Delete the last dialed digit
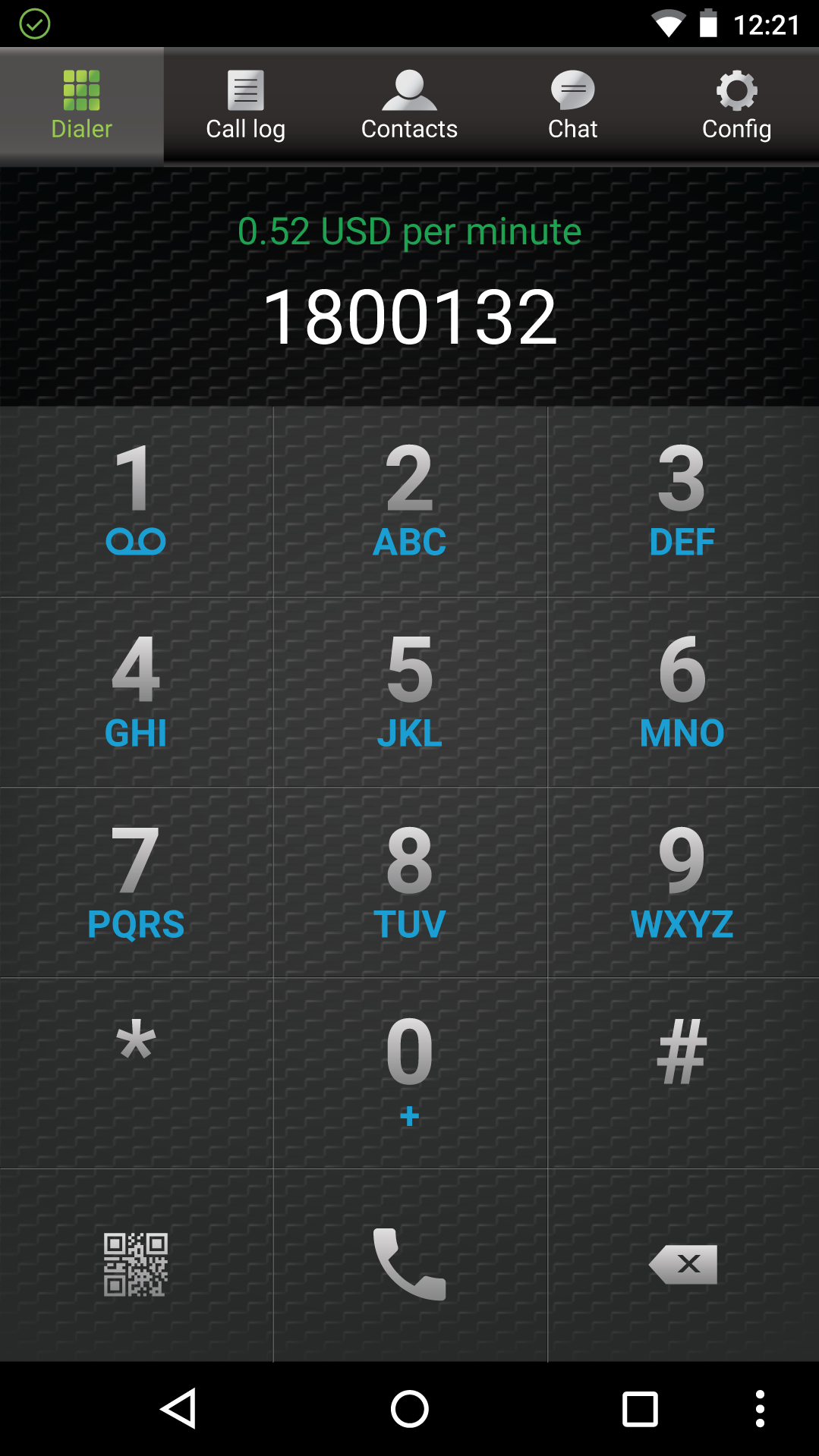Screen dimensions: 819x1456 (682, 1265)
